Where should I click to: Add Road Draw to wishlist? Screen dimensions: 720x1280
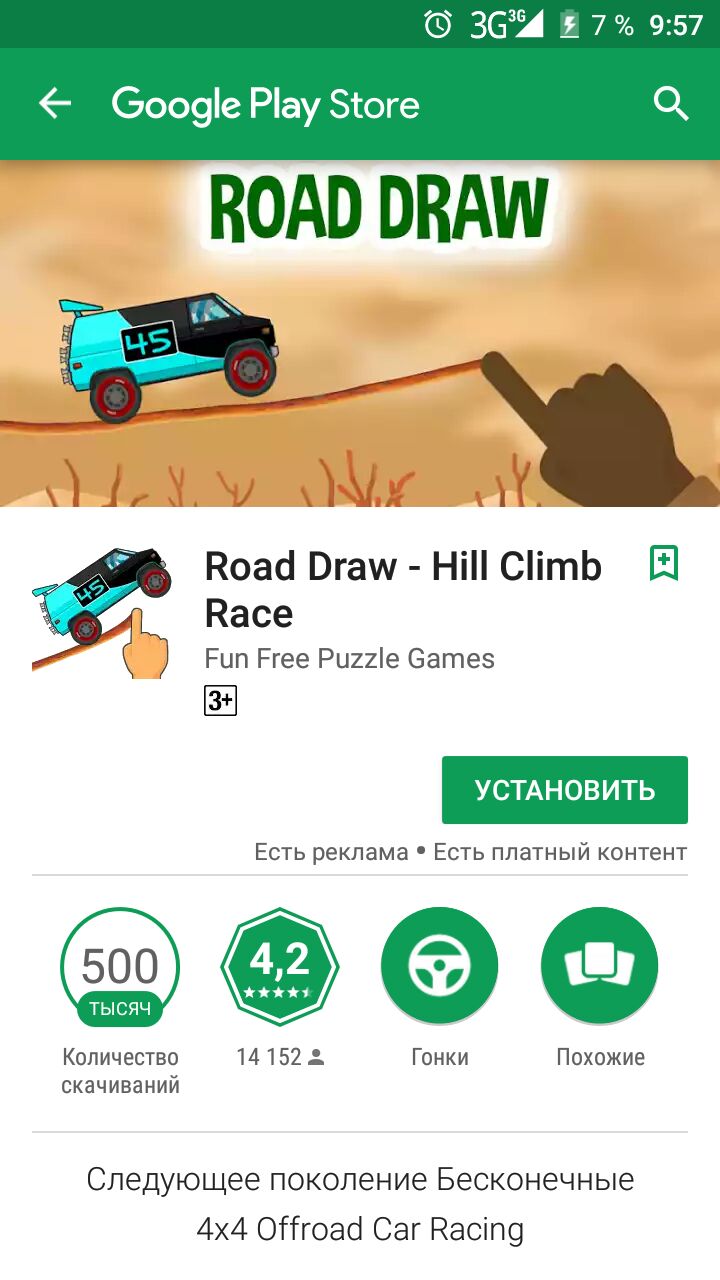tap(664, 563)
